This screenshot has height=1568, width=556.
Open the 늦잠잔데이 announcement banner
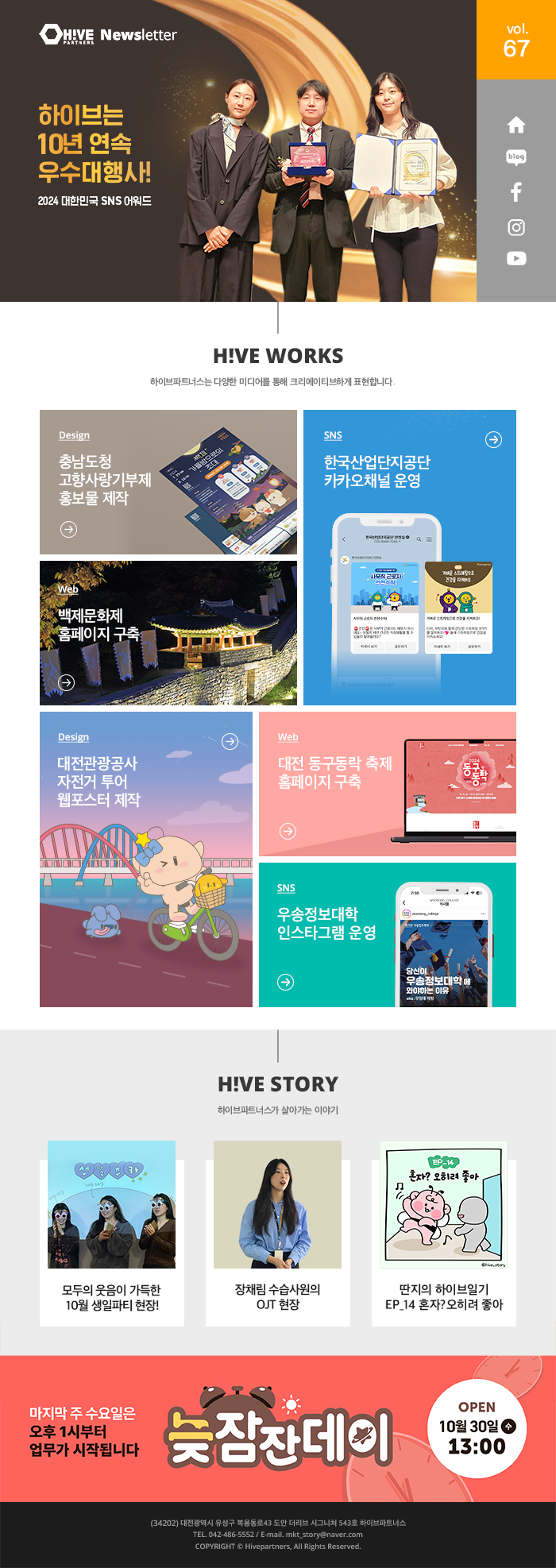(x=278, y=1428)
